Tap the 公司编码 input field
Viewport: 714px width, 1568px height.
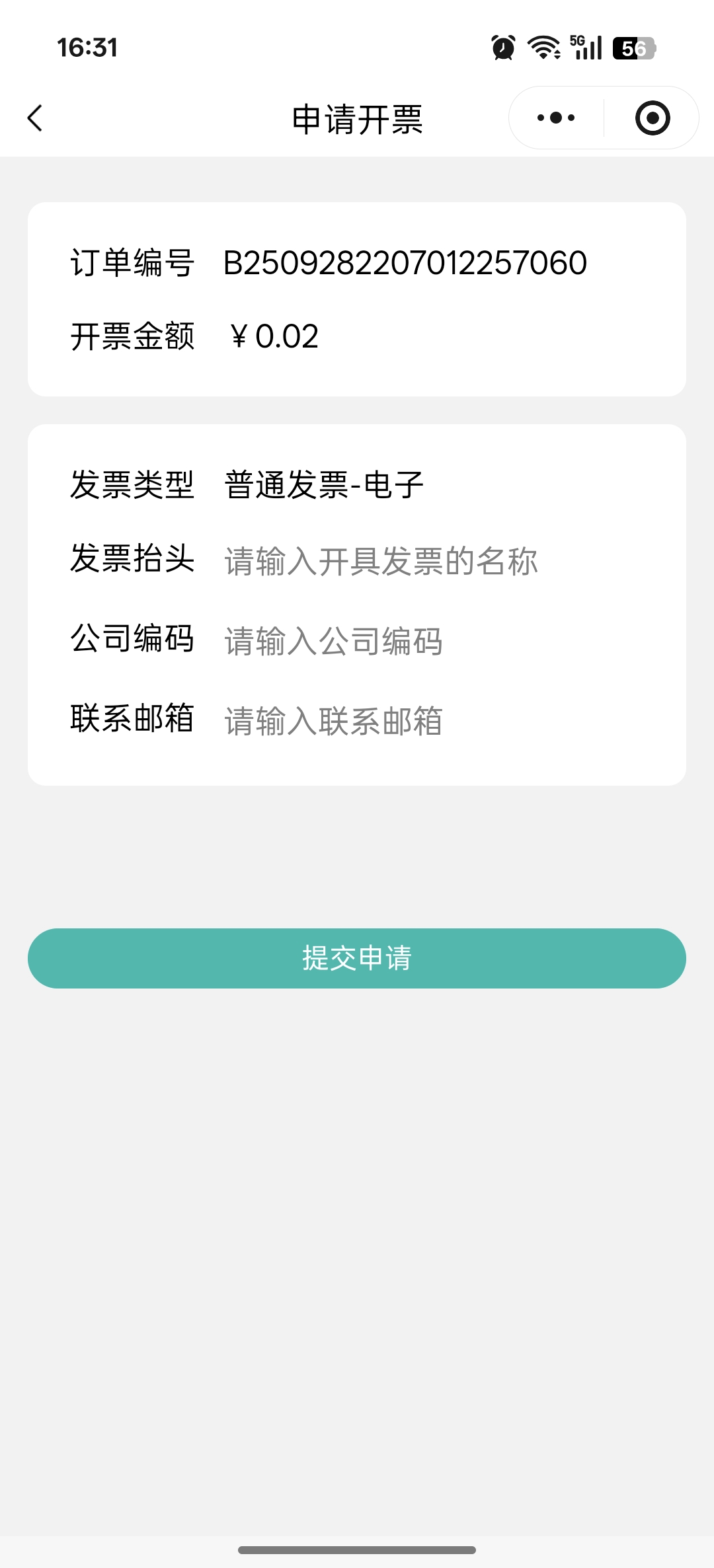coord(436,641)
